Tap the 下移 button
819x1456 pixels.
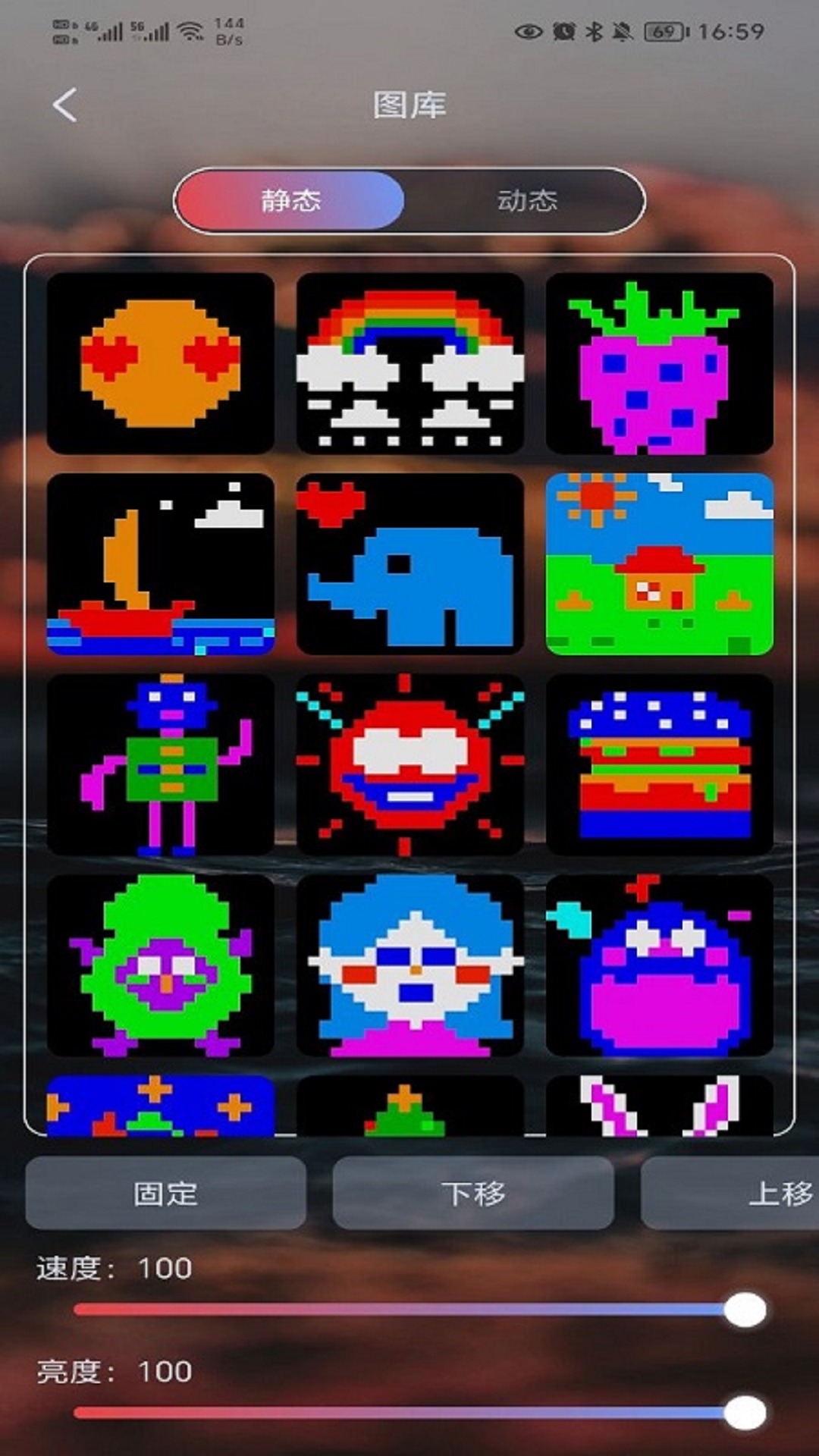pyautogui.click(x=472, y=1193)
